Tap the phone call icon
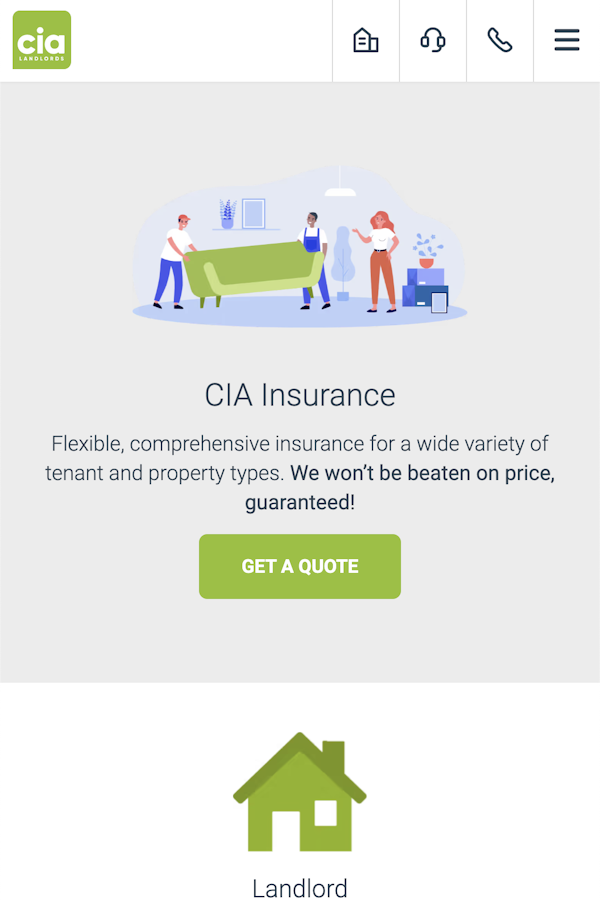 [x=500, y=40]
